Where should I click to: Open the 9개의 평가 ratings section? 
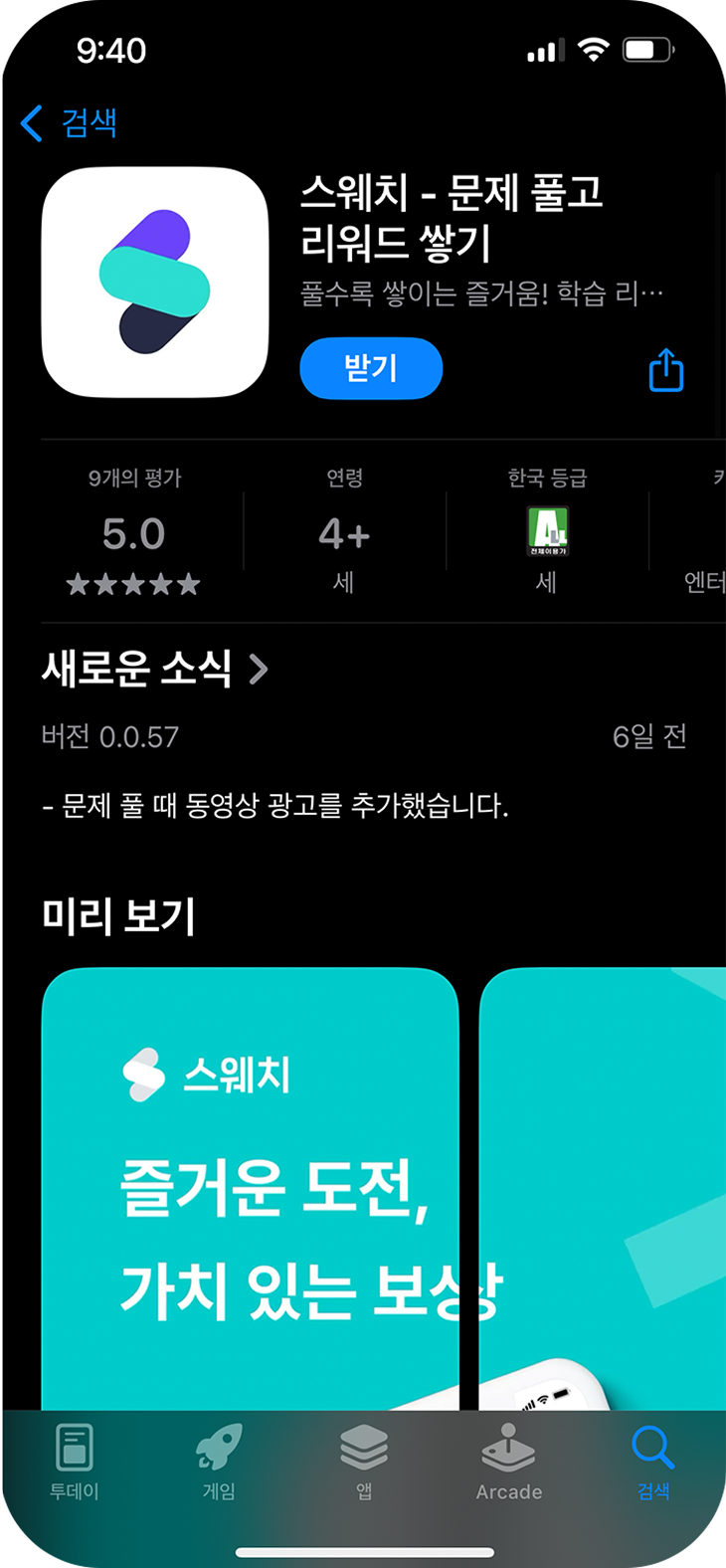(x=134, y=534)
